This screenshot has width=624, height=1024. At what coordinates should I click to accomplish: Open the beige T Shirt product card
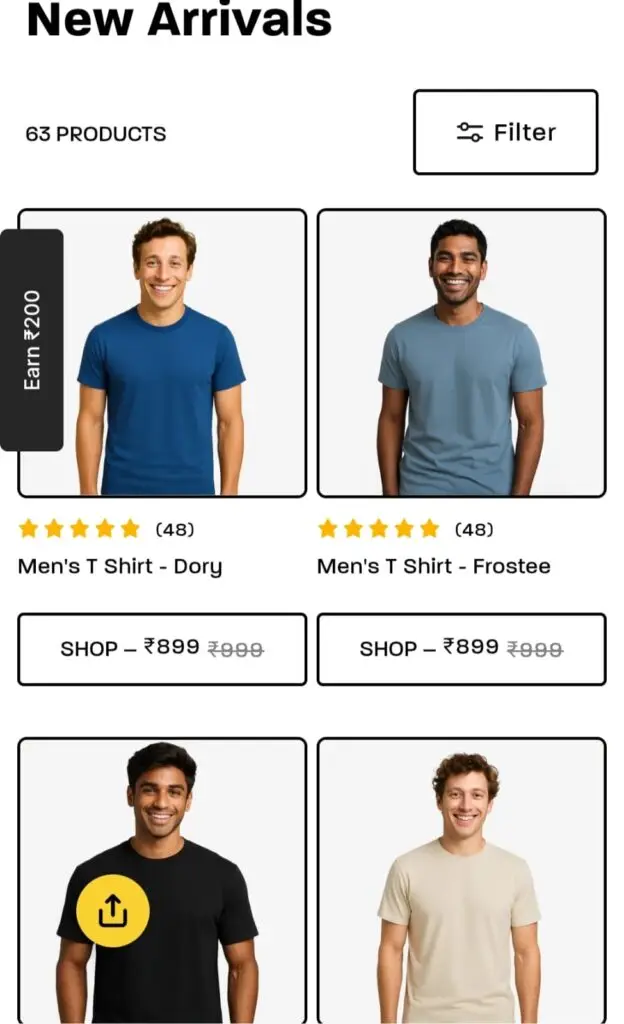point(461,880)
